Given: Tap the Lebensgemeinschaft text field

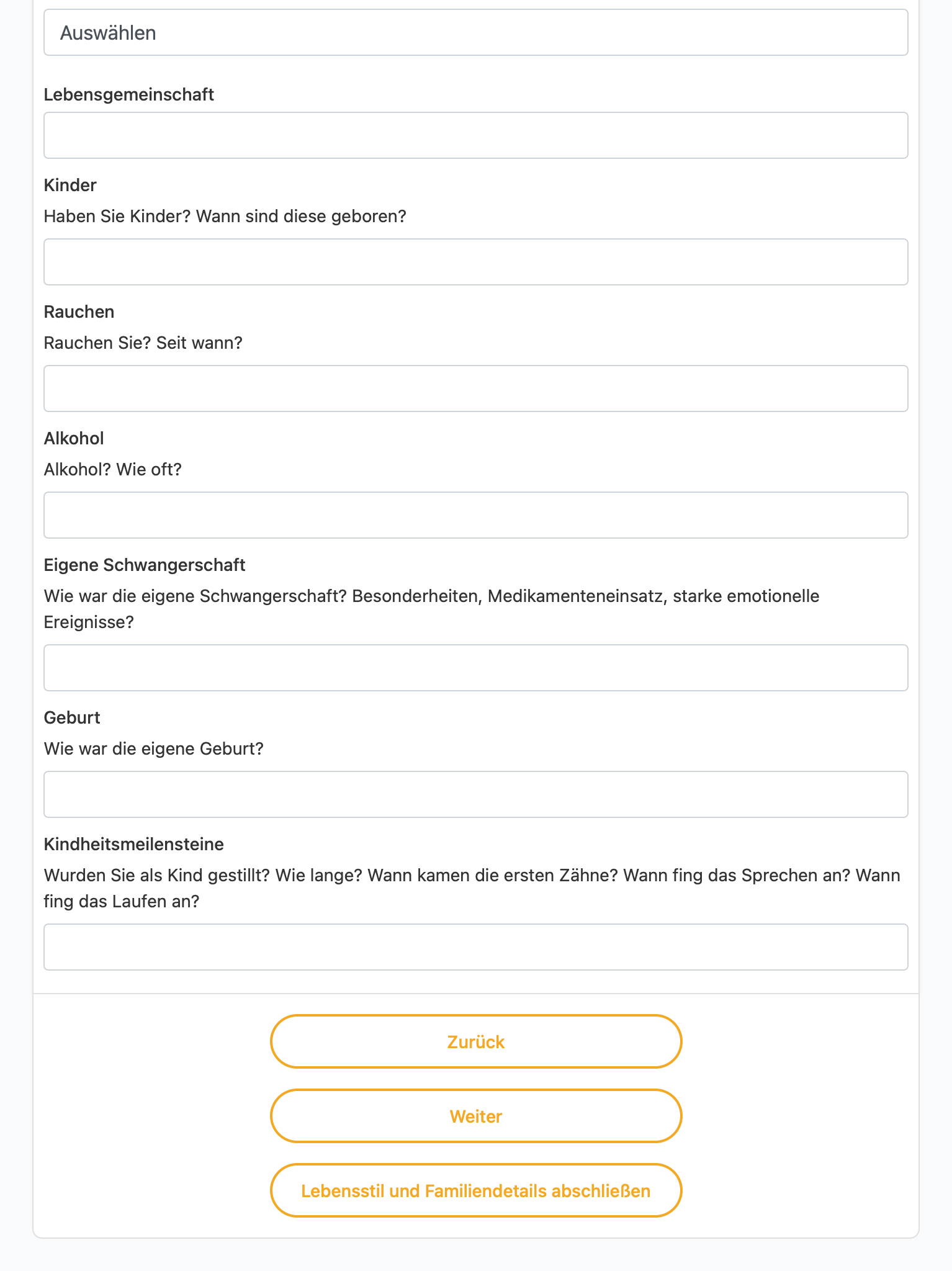Looking at the screenshot, I should [x=476, y=135].
